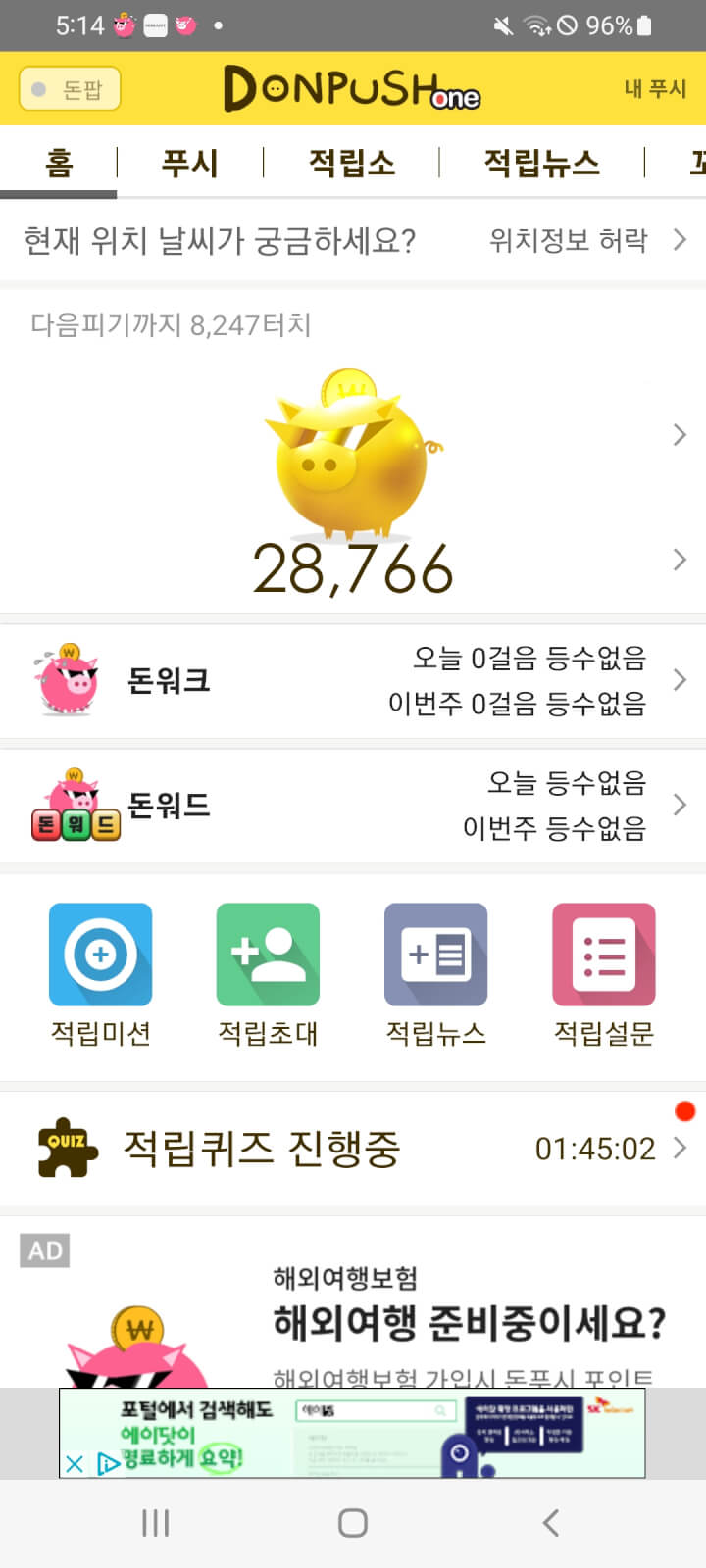Open the 적립뉴스 shortcut icon
Screen dimensions: 706x1568
(435, 955)
